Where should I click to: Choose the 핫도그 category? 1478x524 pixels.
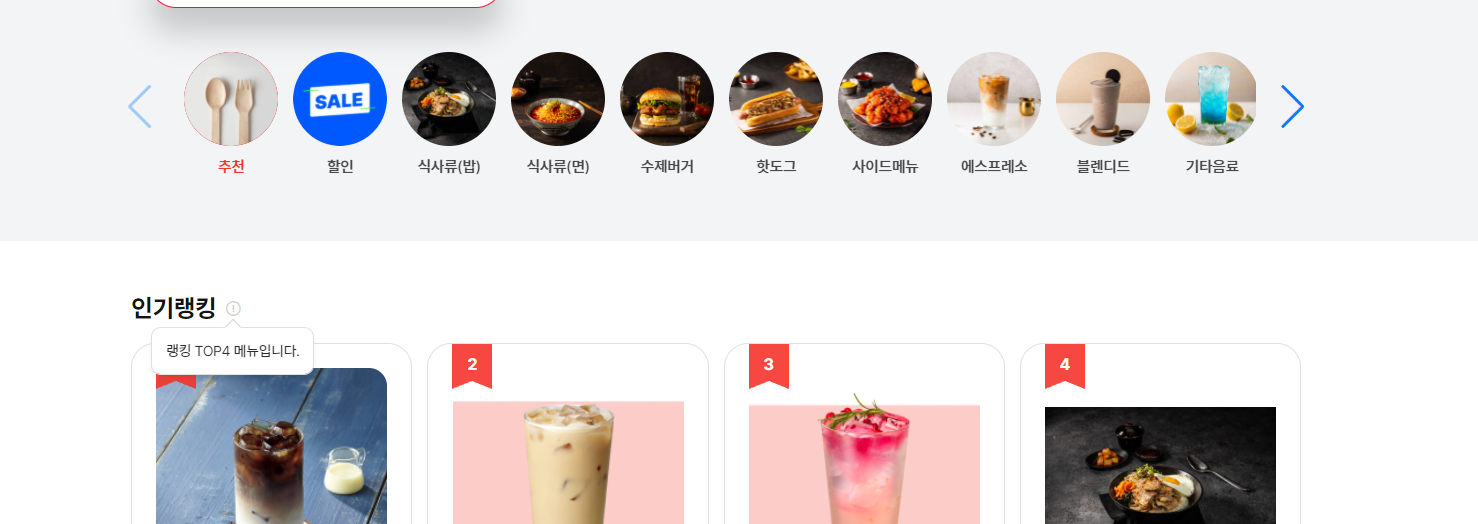pyautogui.click(x=776, y=100)
